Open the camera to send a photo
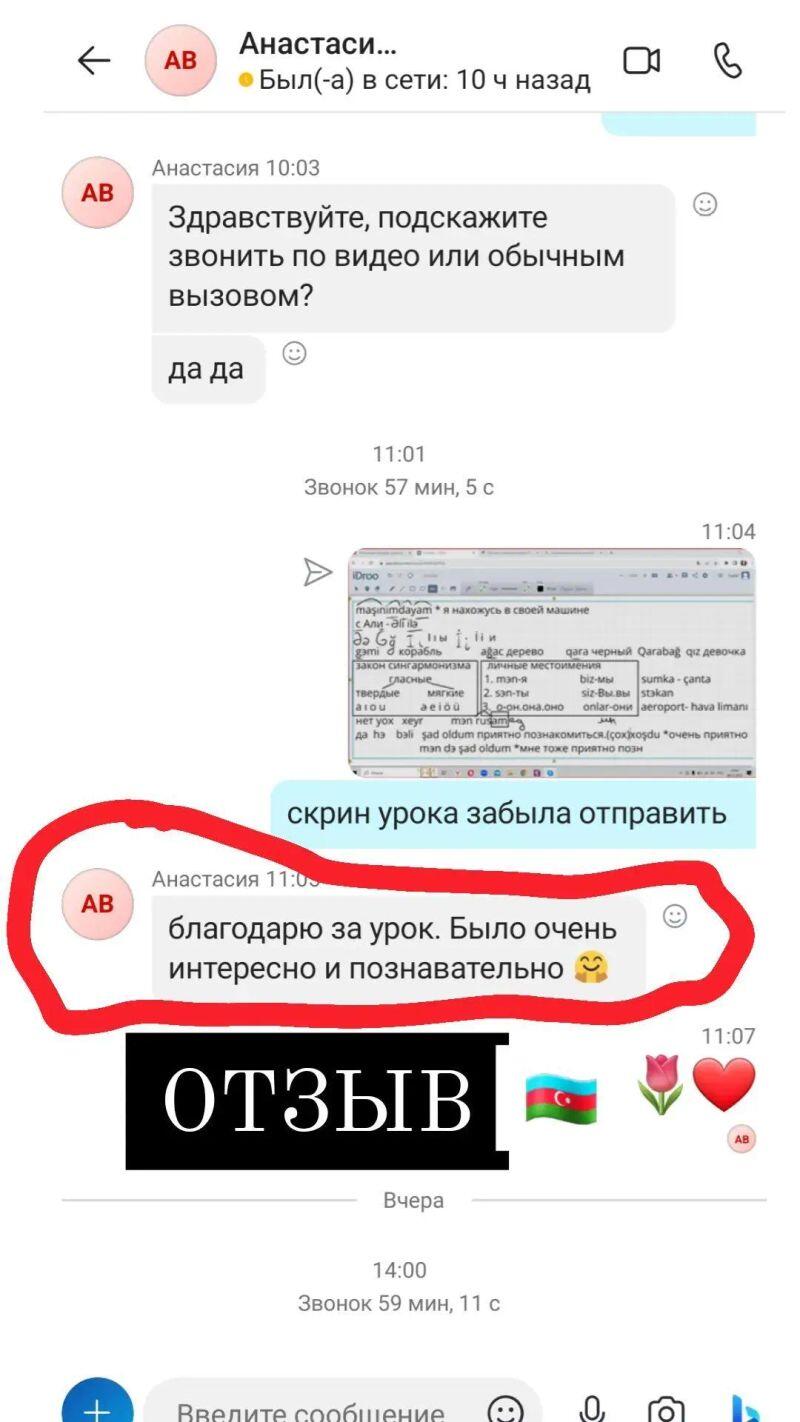This screenshot has height=1422, width=800. point(665,1410)
